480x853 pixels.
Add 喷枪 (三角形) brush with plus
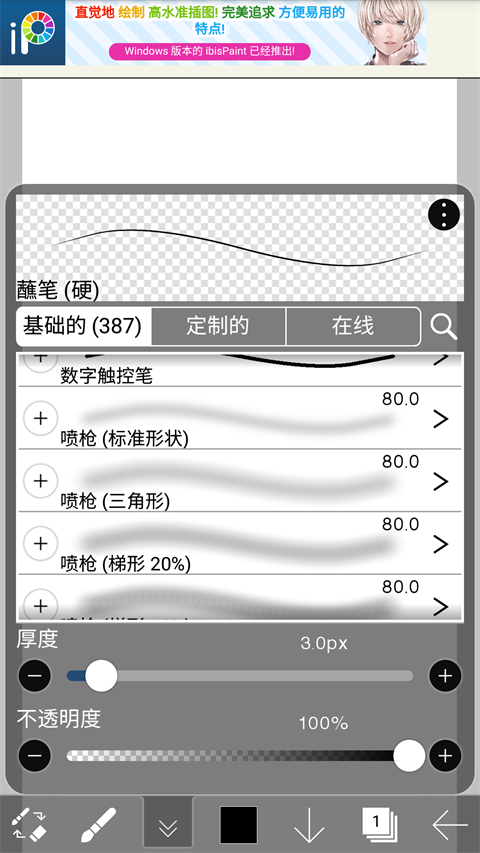click(40, 481)
